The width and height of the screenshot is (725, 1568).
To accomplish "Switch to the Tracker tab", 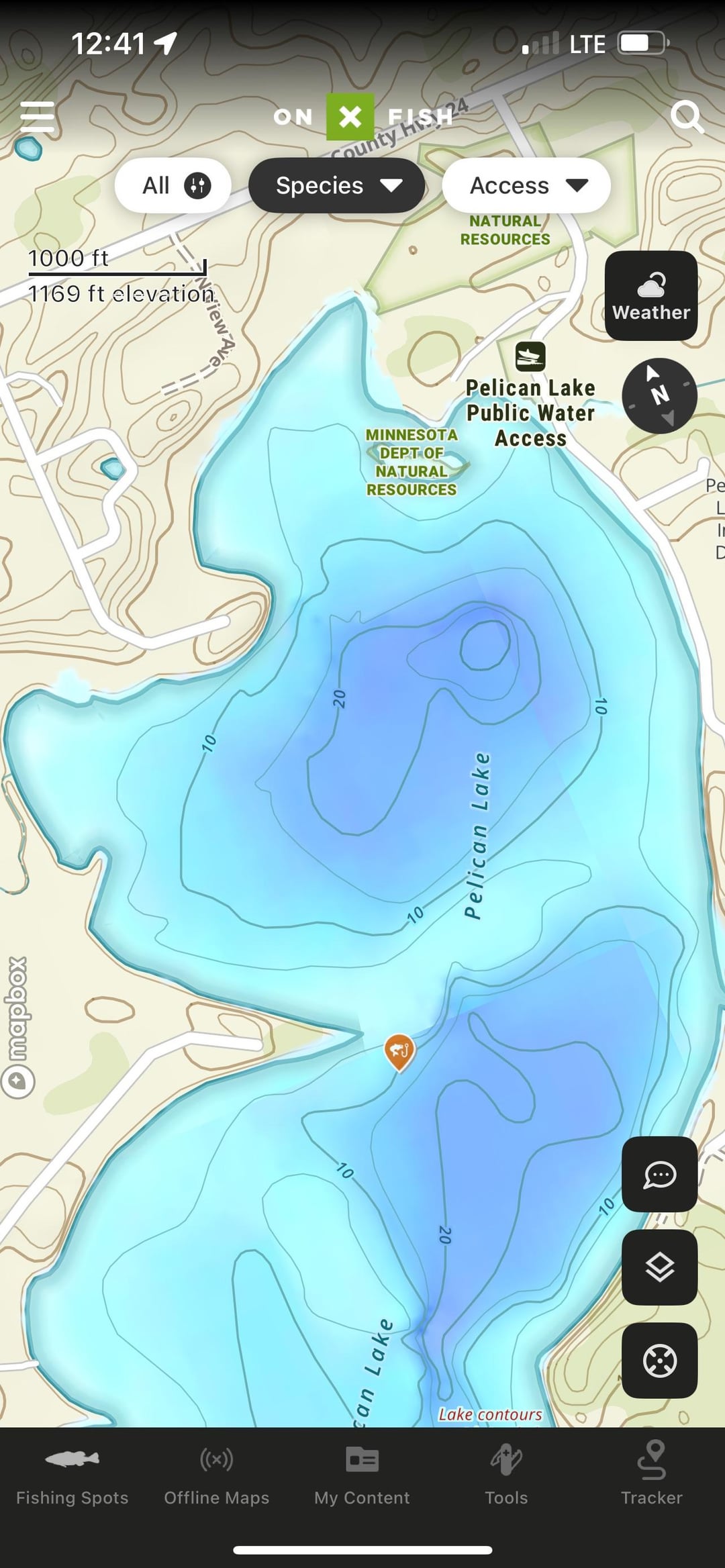I will (651, 1475).
